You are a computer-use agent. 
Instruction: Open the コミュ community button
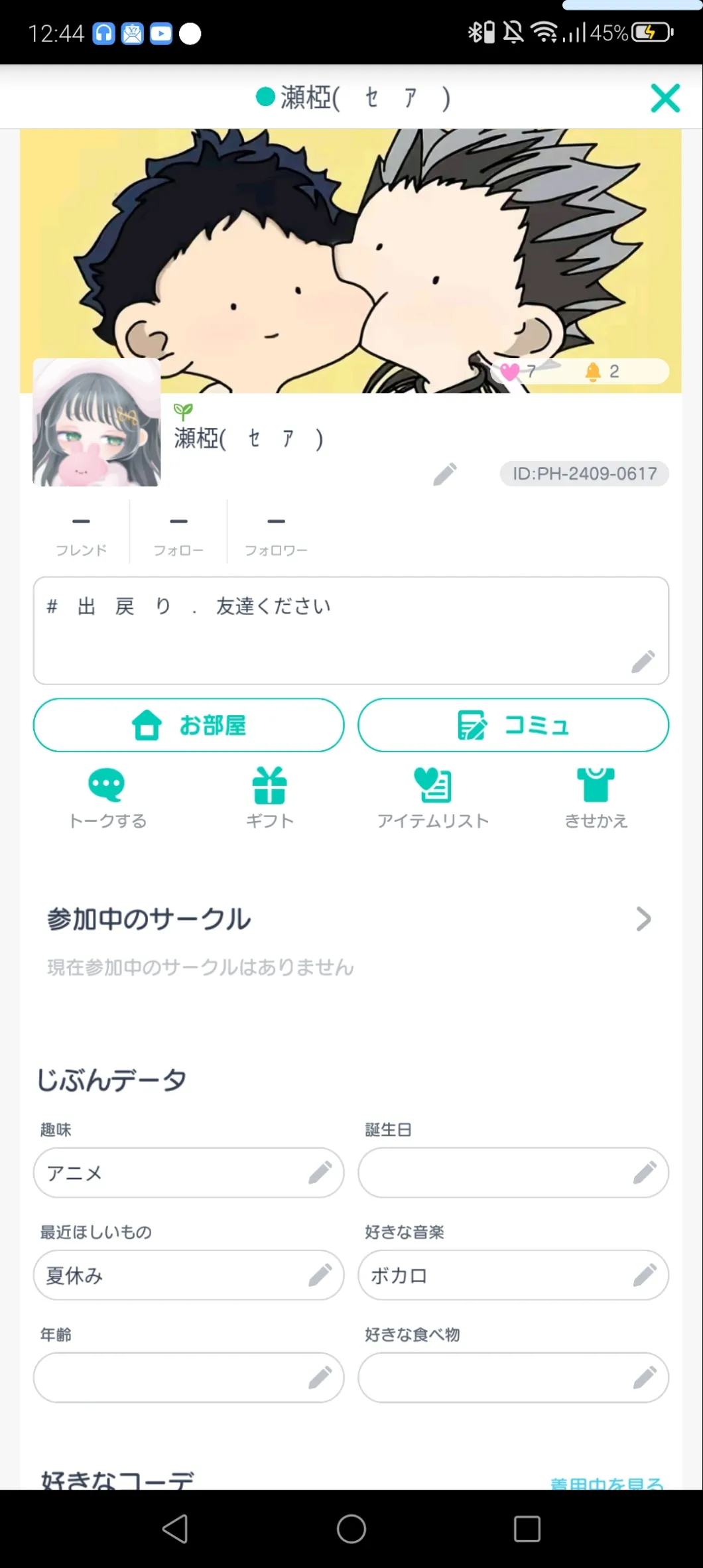513,725
